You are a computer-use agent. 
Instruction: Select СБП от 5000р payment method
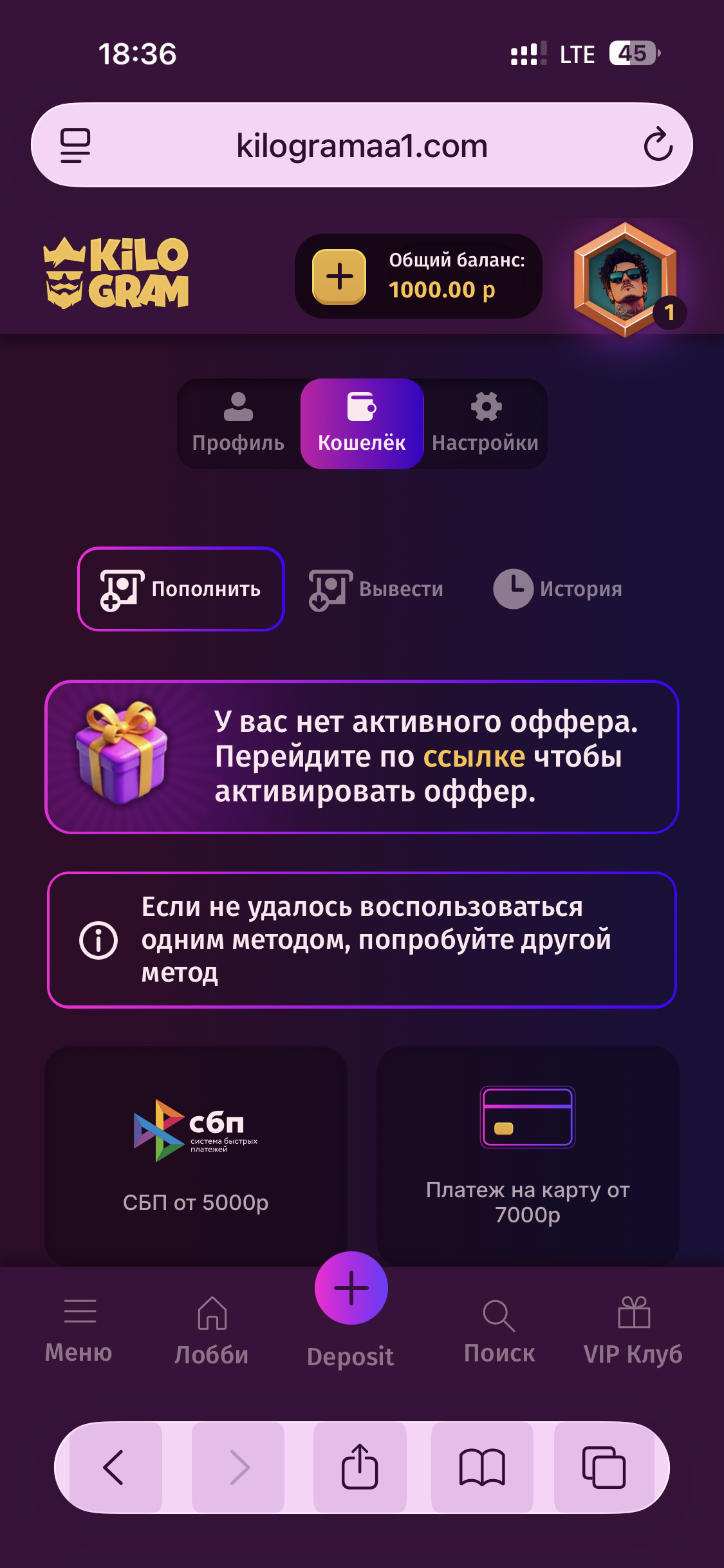(196, 1155)
